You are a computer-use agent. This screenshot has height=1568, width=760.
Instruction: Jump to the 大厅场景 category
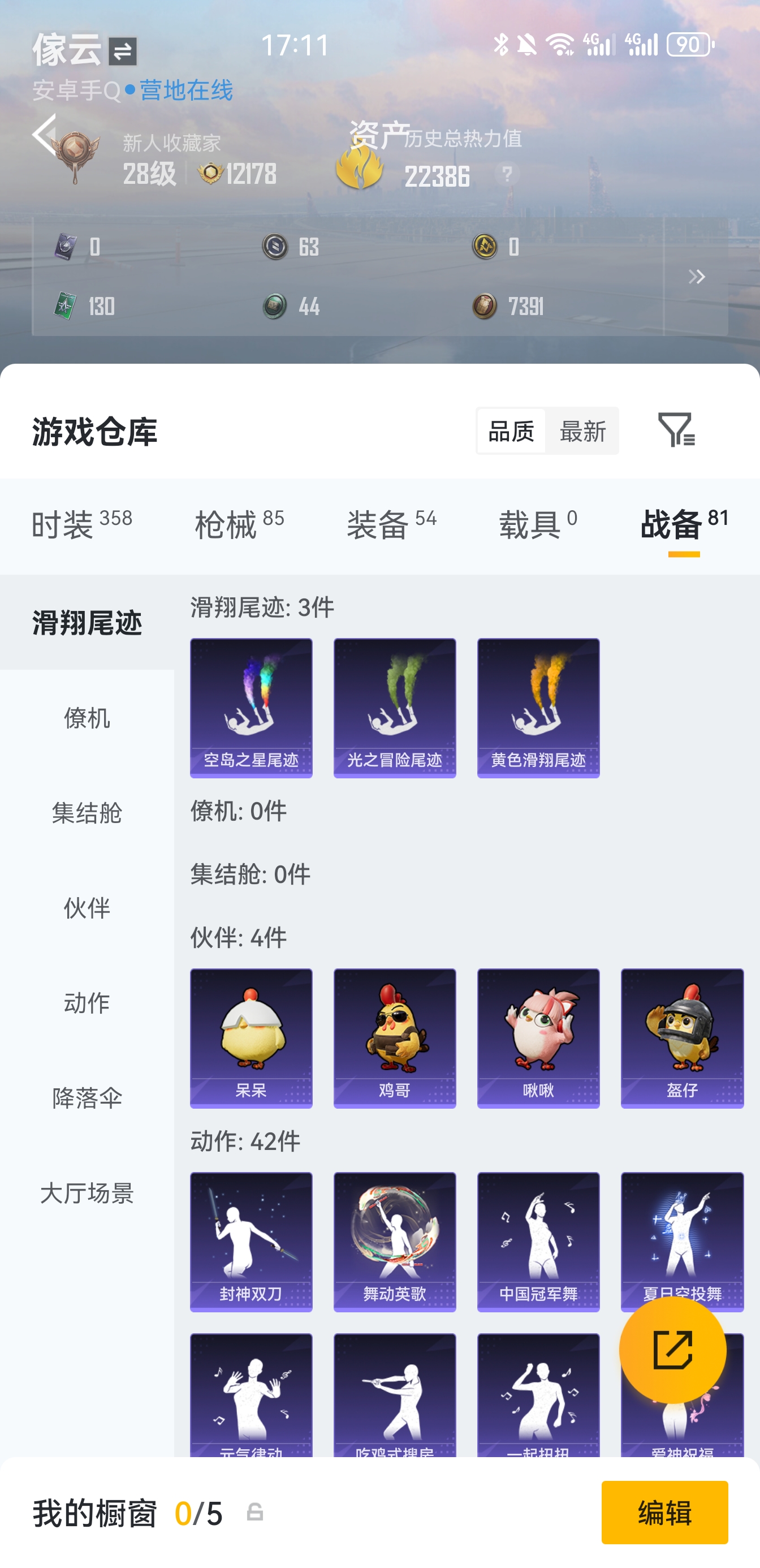[87, 1192]
